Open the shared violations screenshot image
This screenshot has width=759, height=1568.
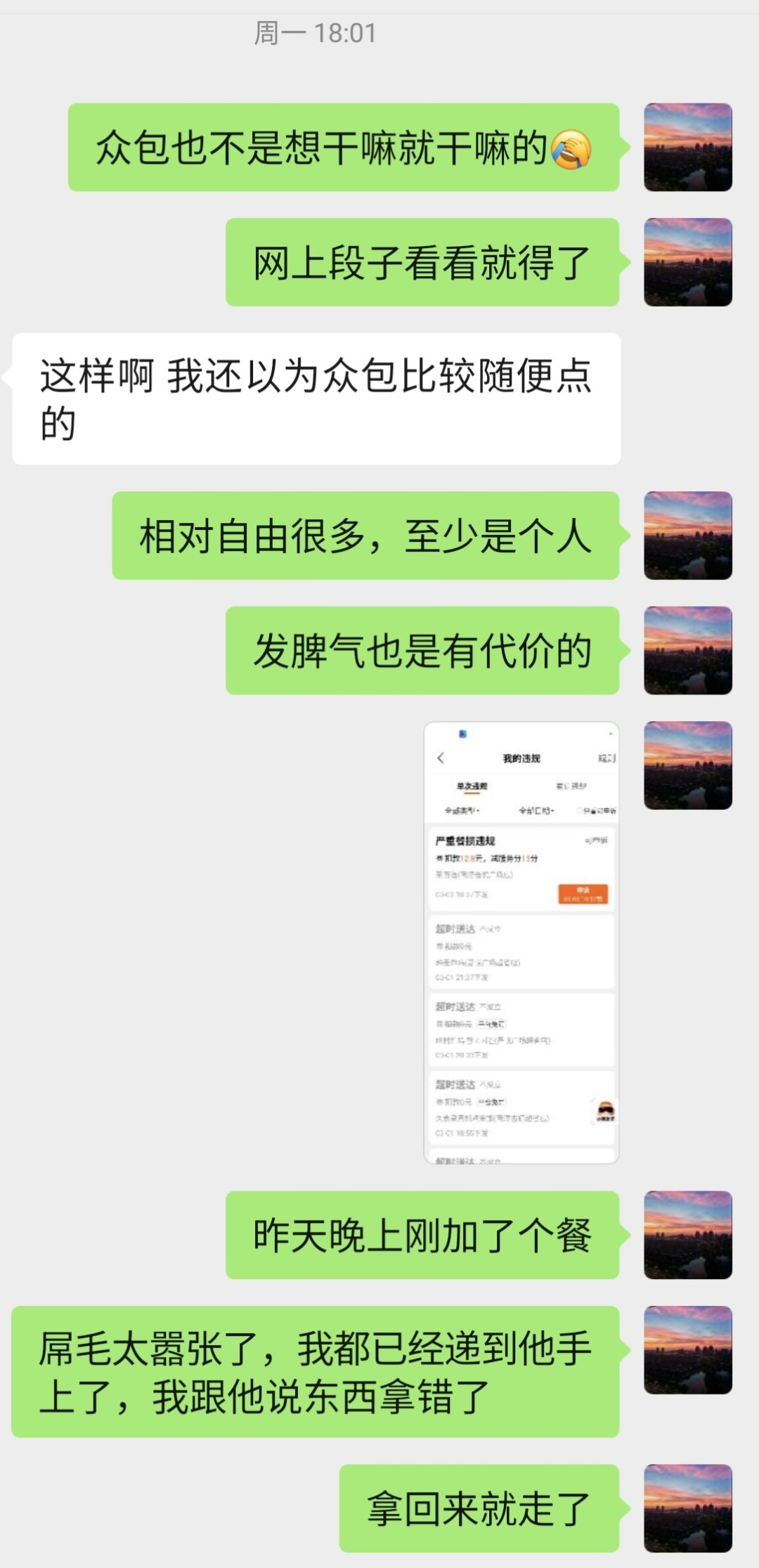521,942
